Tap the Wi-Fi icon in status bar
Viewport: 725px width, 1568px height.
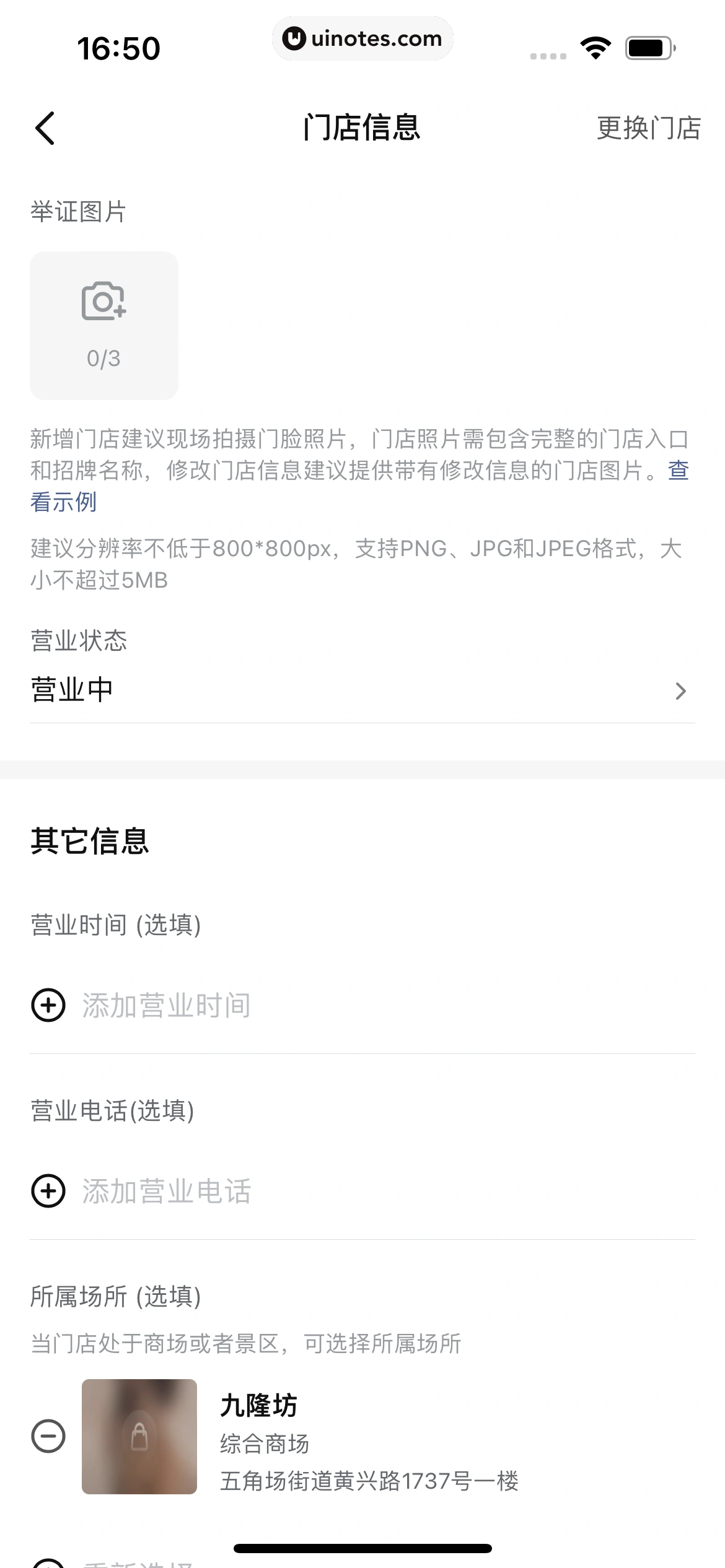pos(595,46)
